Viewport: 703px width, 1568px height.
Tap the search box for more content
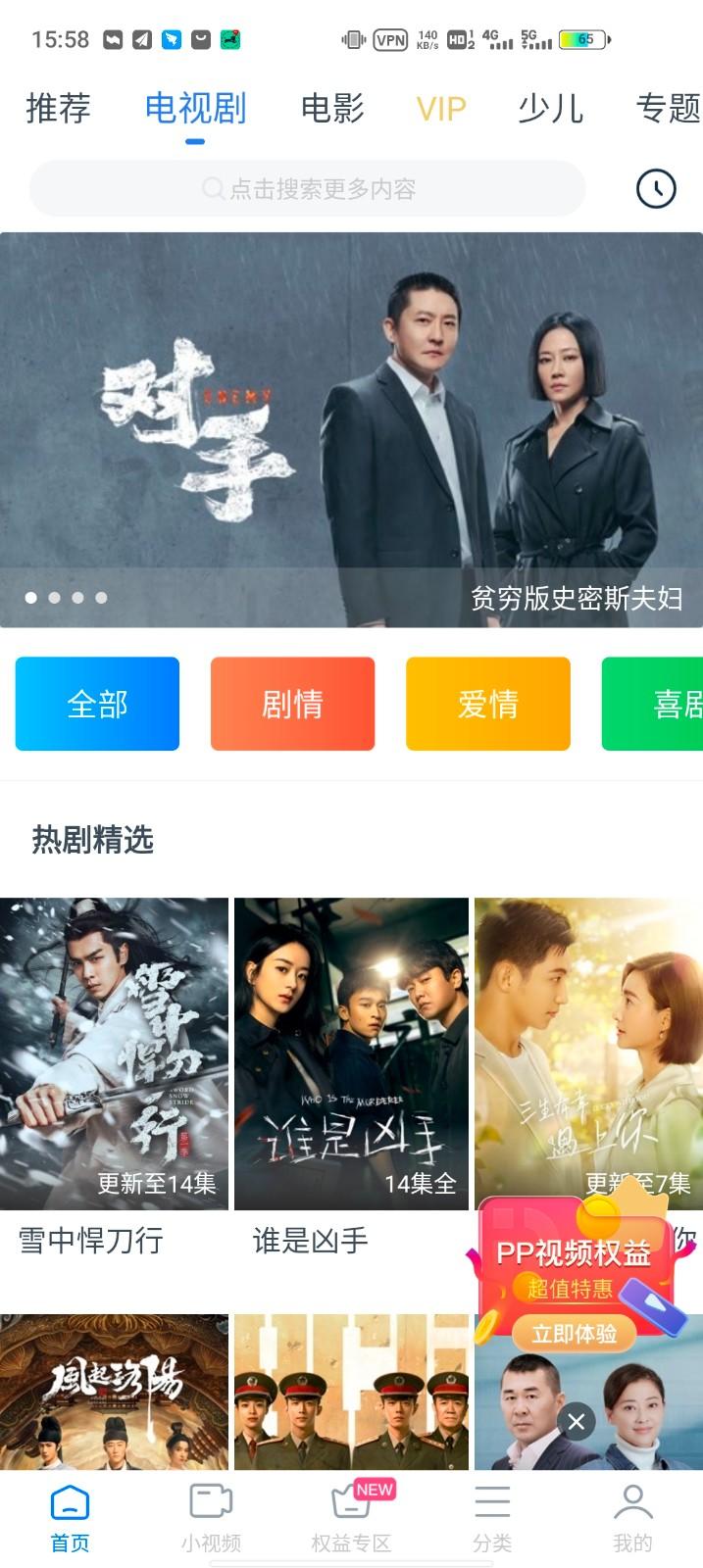point(308,188)
